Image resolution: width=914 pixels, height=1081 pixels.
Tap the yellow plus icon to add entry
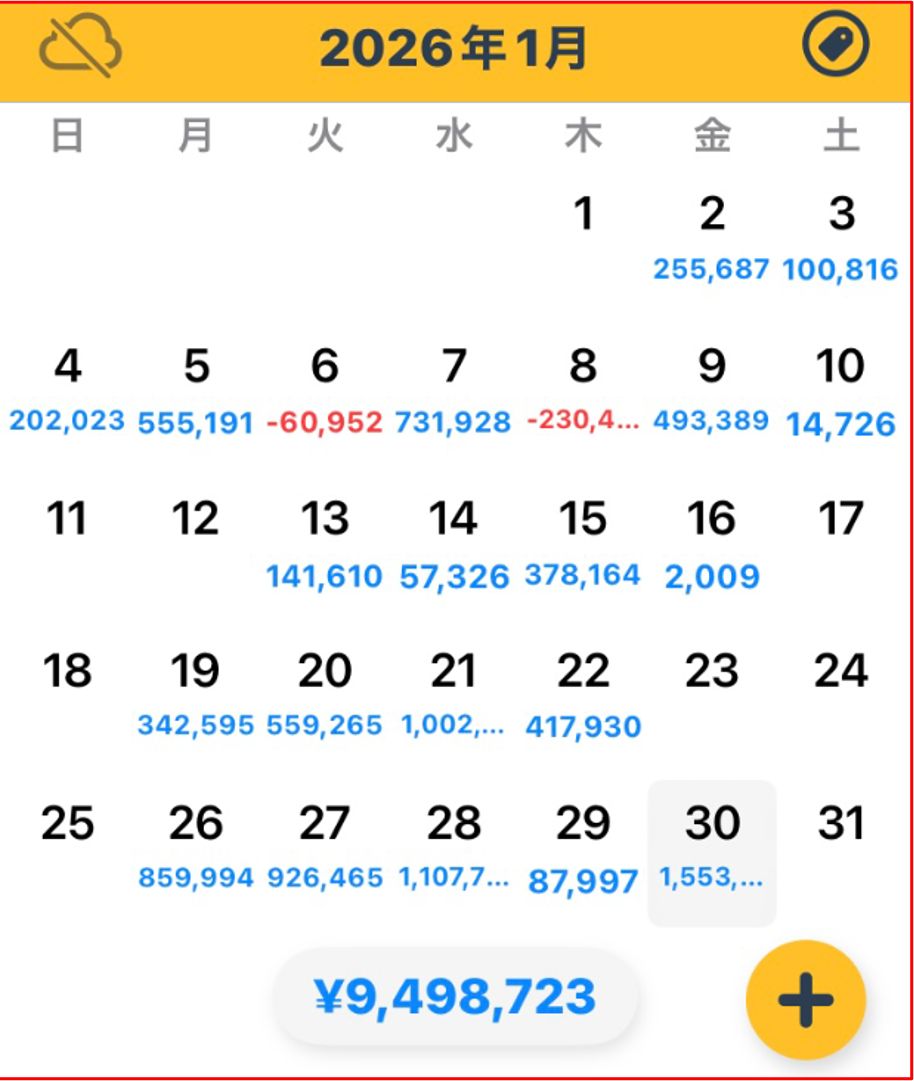point(806,998)
